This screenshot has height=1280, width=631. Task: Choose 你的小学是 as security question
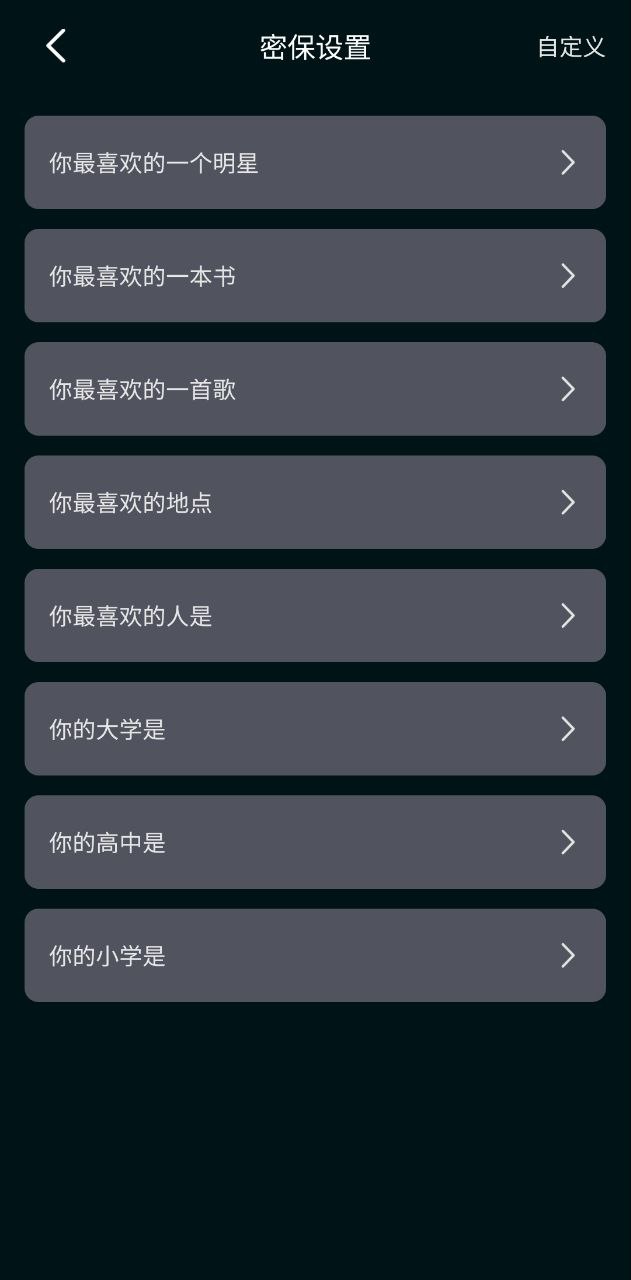tap(315, 955)
